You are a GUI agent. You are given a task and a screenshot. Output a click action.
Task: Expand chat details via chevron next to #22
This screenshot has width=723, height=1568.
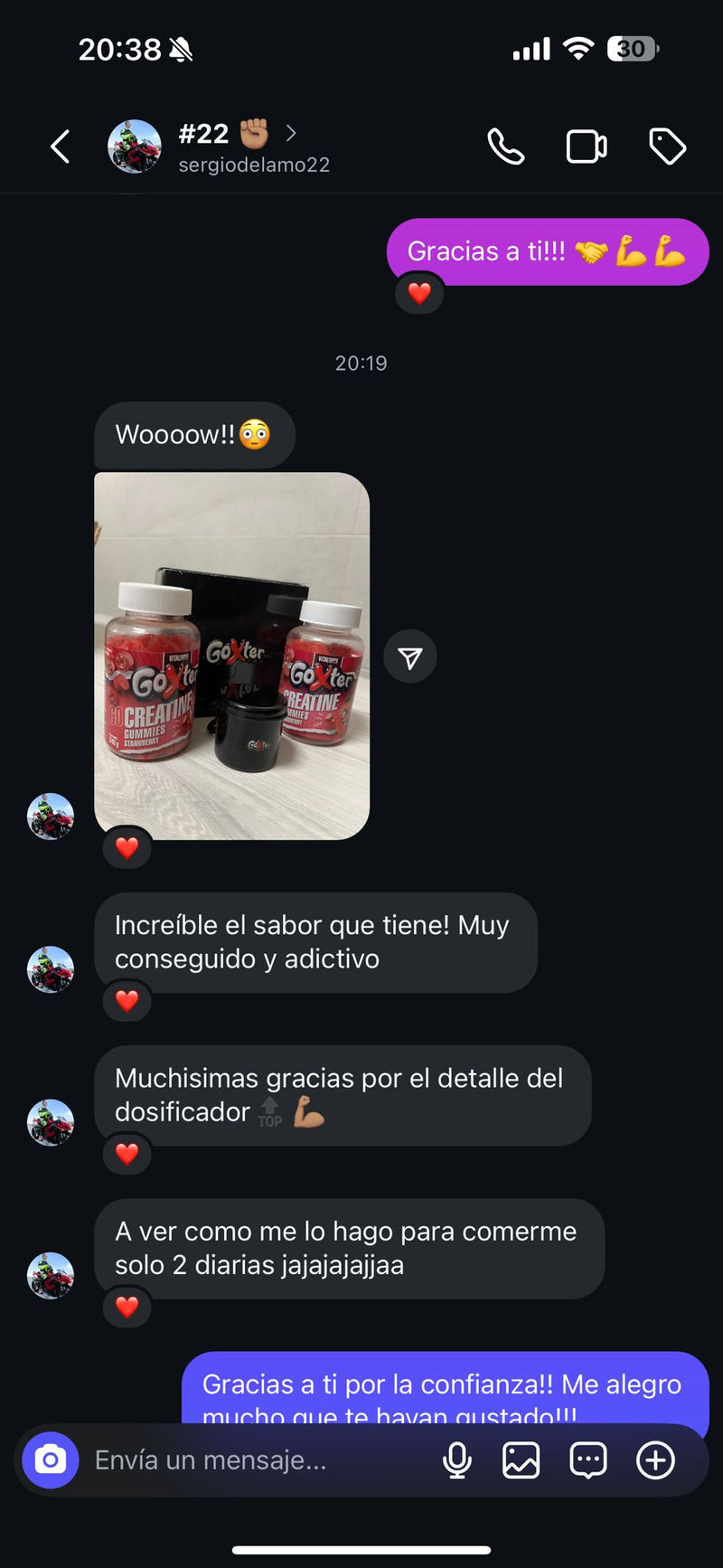(x=291, y=133)
